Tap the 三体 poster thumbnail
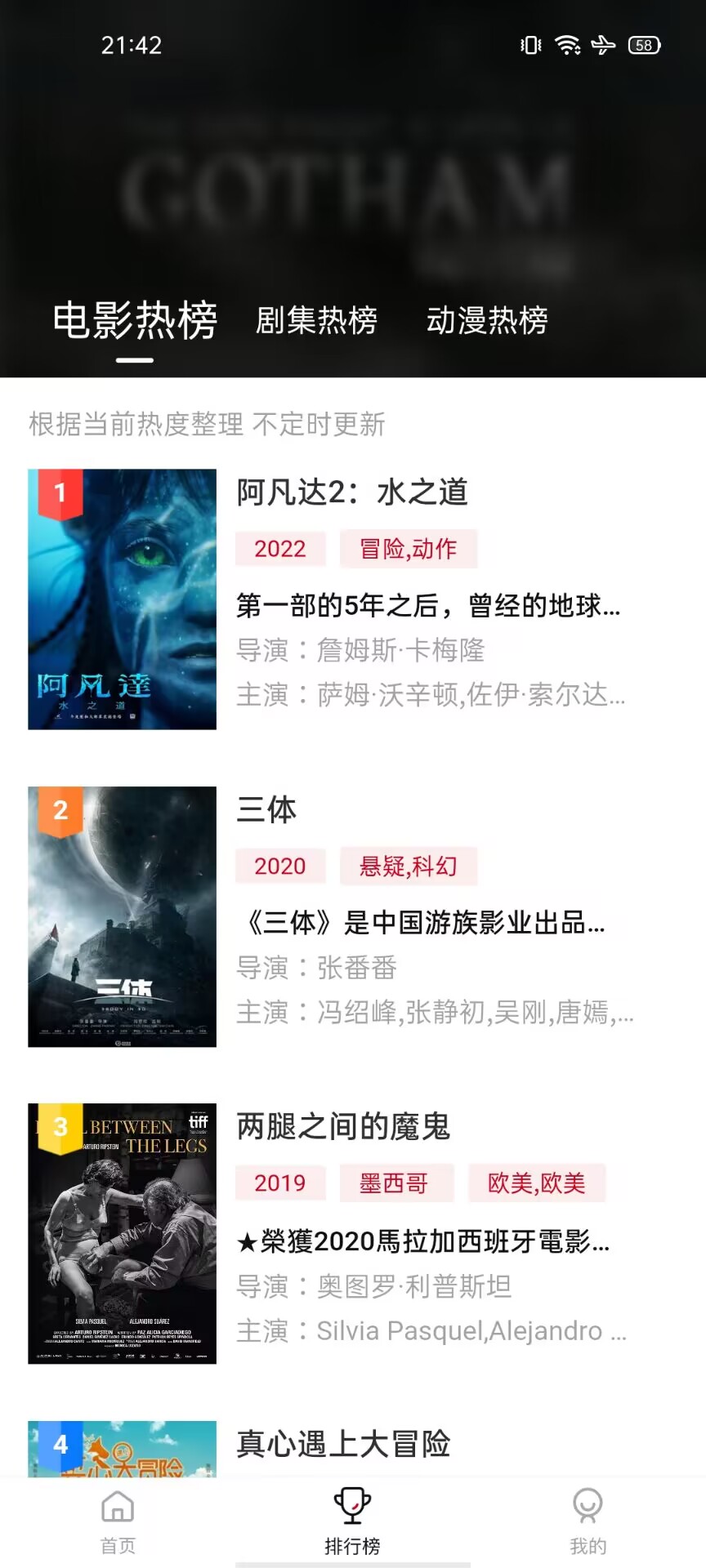The image size is (706, 1568). coord(123,916)
